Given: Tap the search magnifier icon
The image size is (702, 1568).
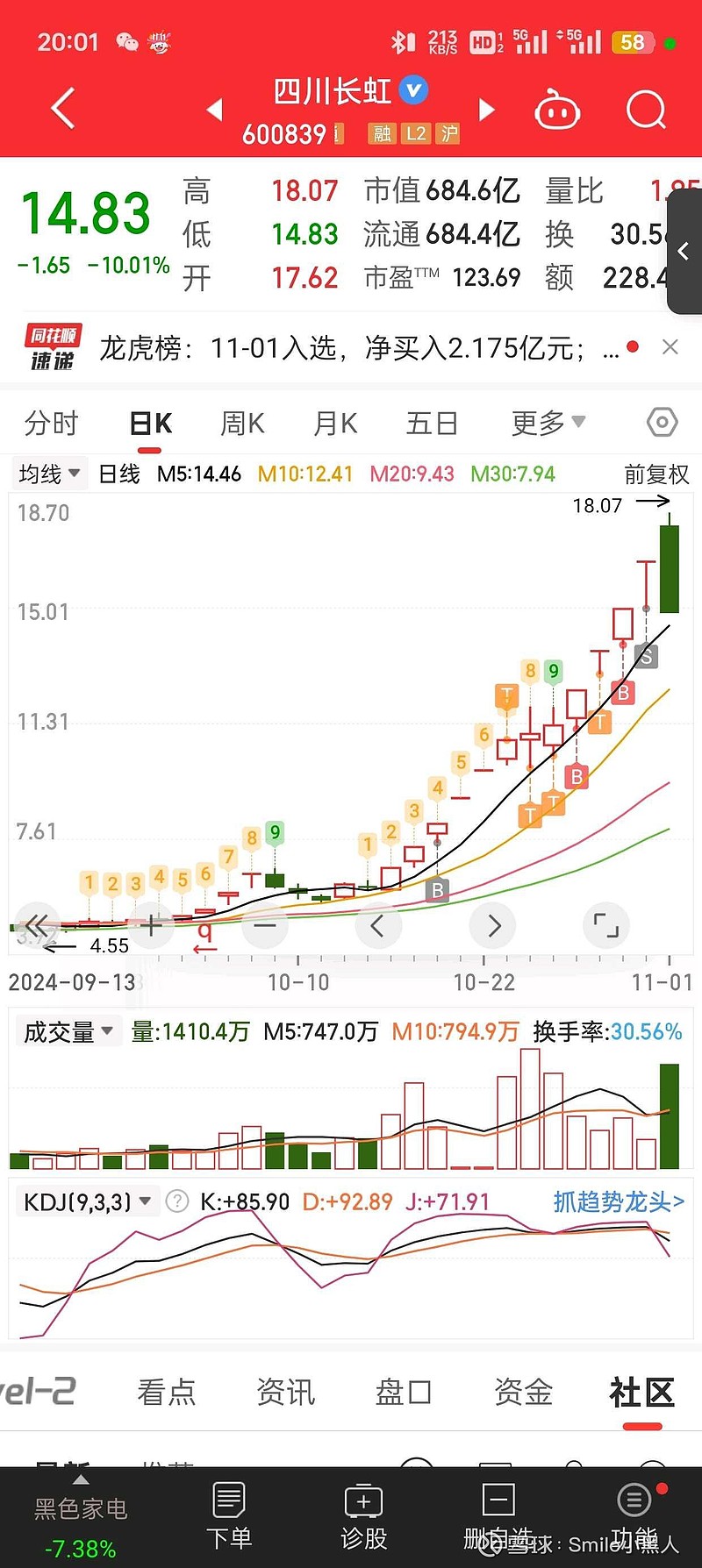Looking at the screenshot, I should pos(646,110).
